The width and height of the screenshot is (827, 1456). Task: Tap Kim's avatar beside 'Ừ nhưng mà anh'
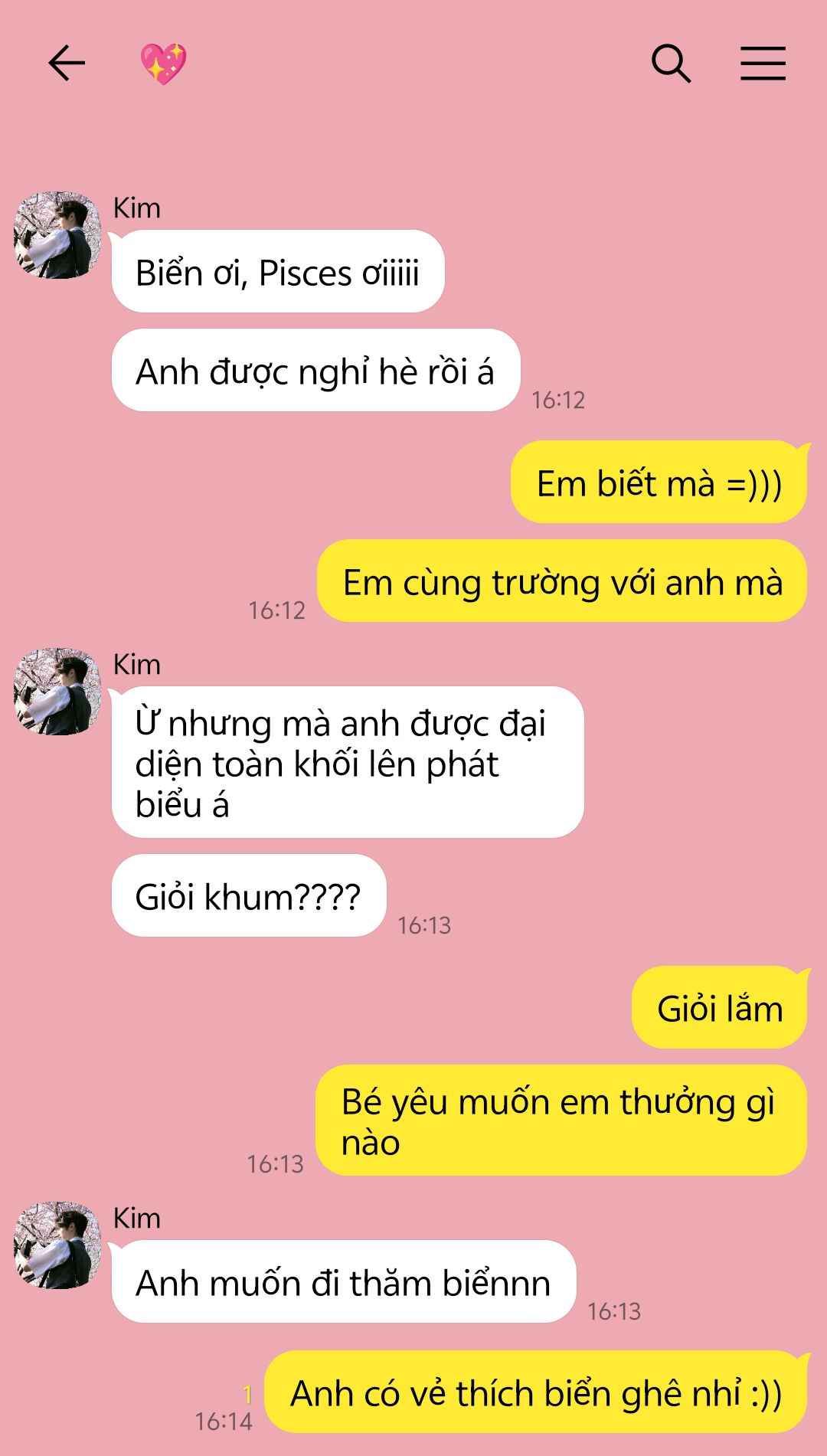coord(57,692)
